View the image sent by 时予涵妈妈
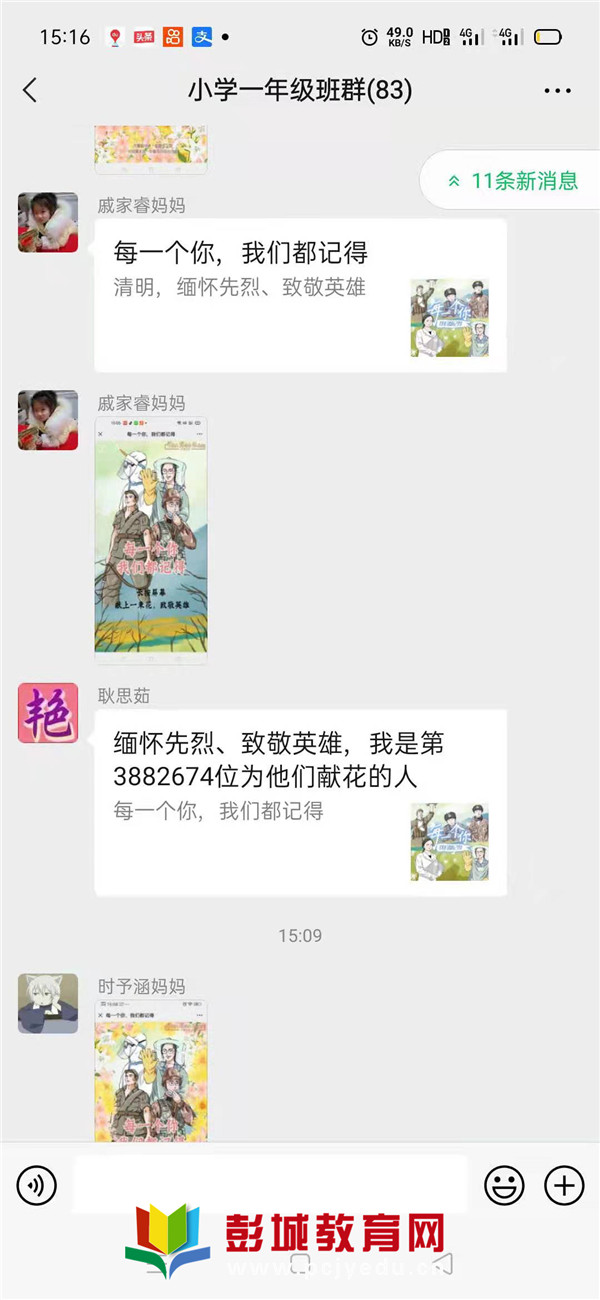The image size is (600, 1300). click(x=151, y=1072)
